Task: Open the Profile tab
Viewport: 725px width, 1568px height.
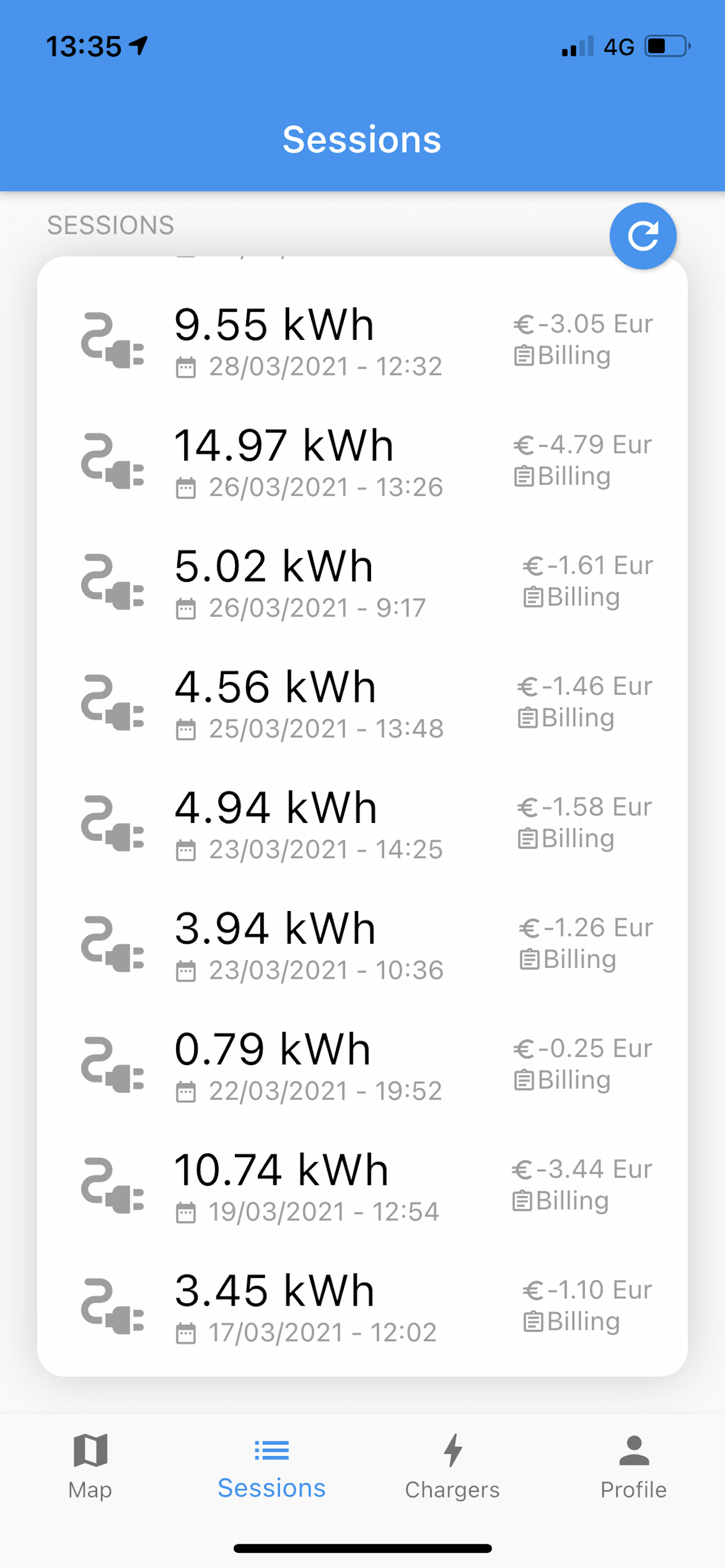Action: (x=634, y=1467)
